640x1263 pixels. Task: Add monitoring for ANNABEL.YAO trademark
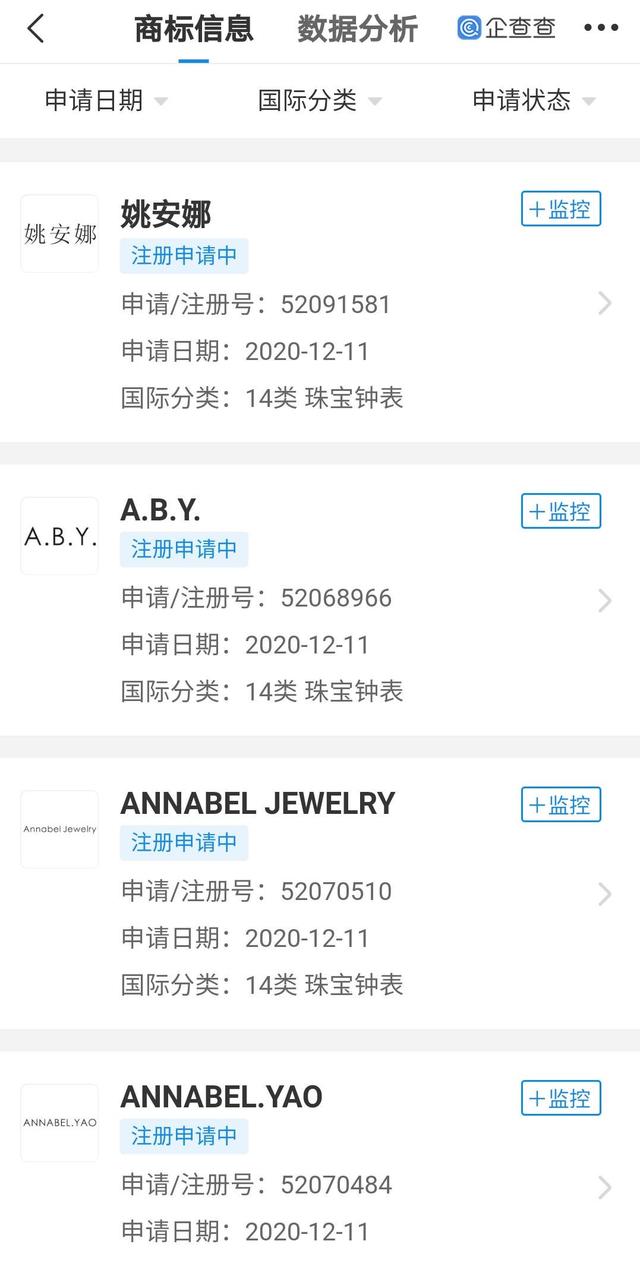560,1098
